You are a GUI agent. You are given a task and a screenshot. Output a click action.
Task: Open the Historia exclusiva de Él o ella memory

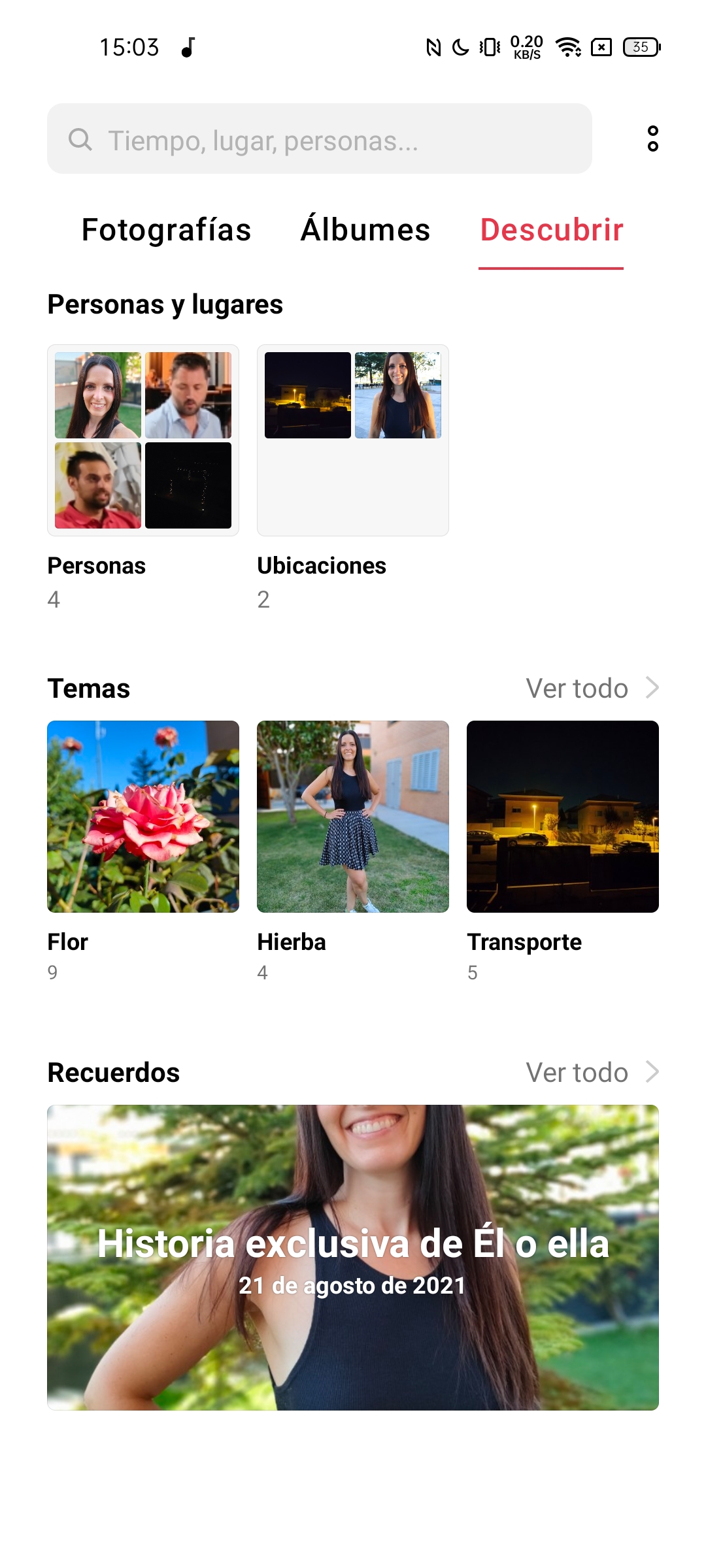click(x=353, y=1258)
